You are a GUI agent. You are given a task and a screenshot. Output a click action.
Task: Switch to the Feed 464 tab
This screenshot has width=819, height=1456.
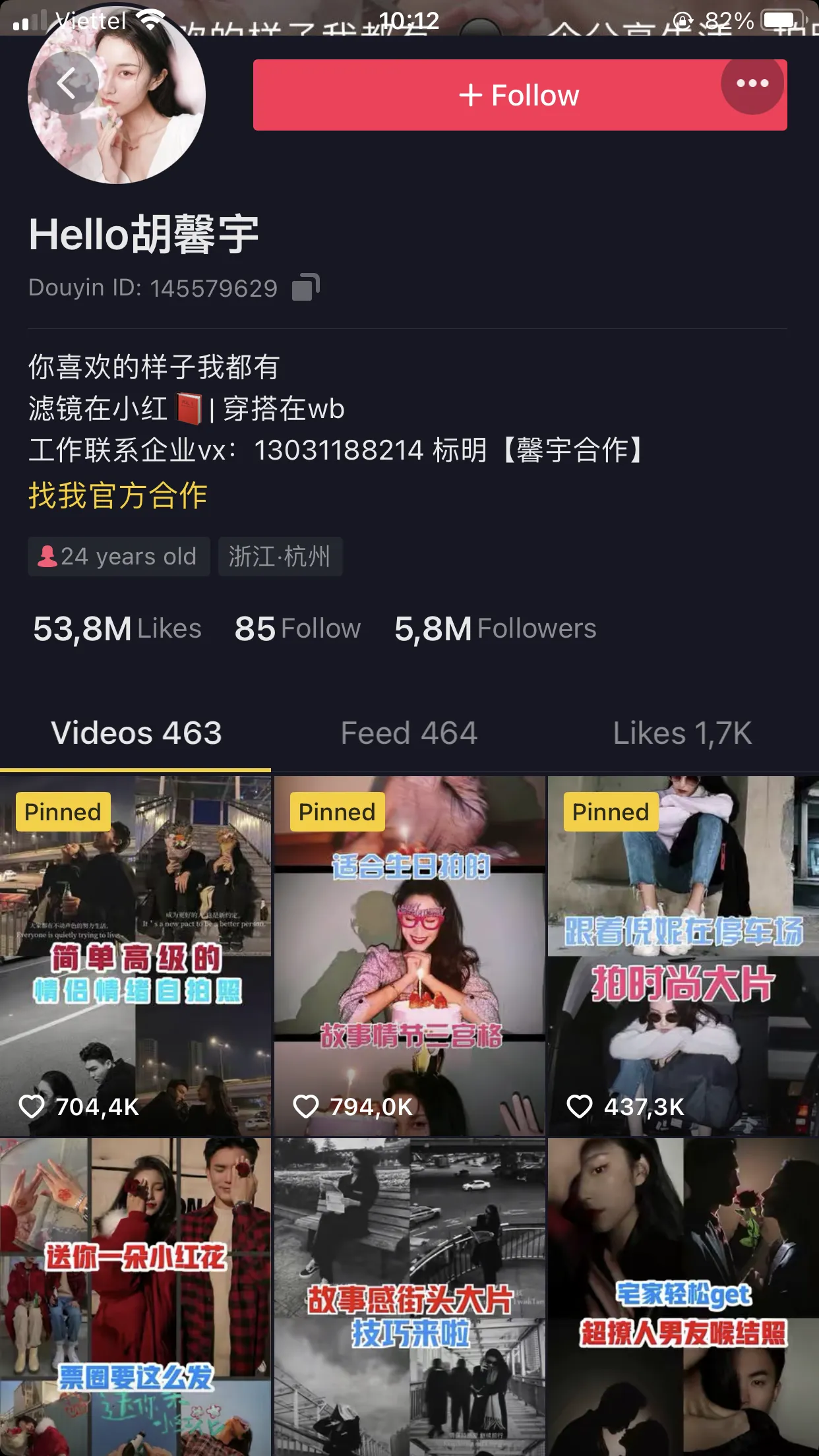click(409, 733)
